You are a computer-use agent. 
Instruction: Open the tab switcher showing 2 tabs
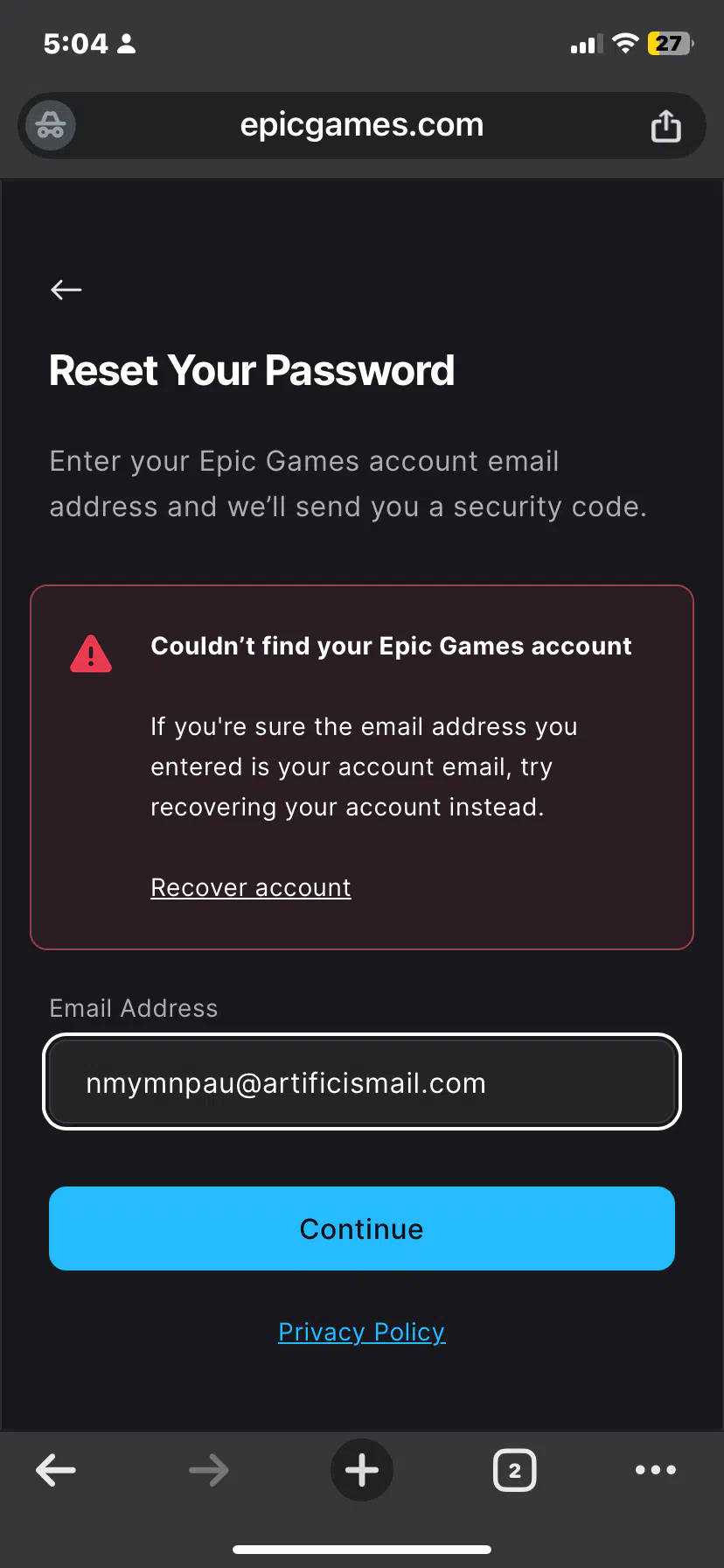point(515,1470)
